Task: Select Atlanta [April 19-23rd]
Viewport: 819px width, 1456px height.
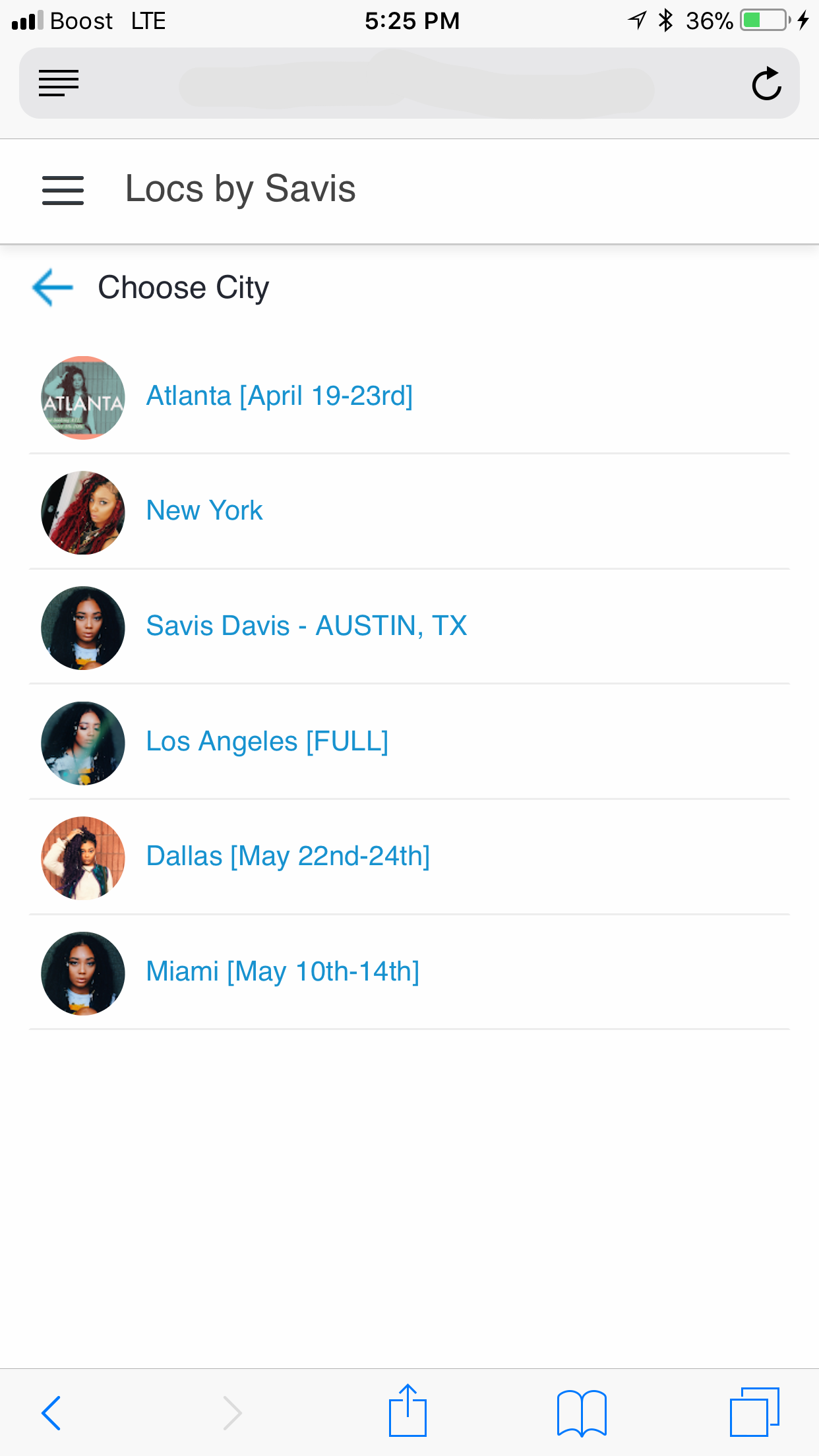Action: tap(409, 397)
